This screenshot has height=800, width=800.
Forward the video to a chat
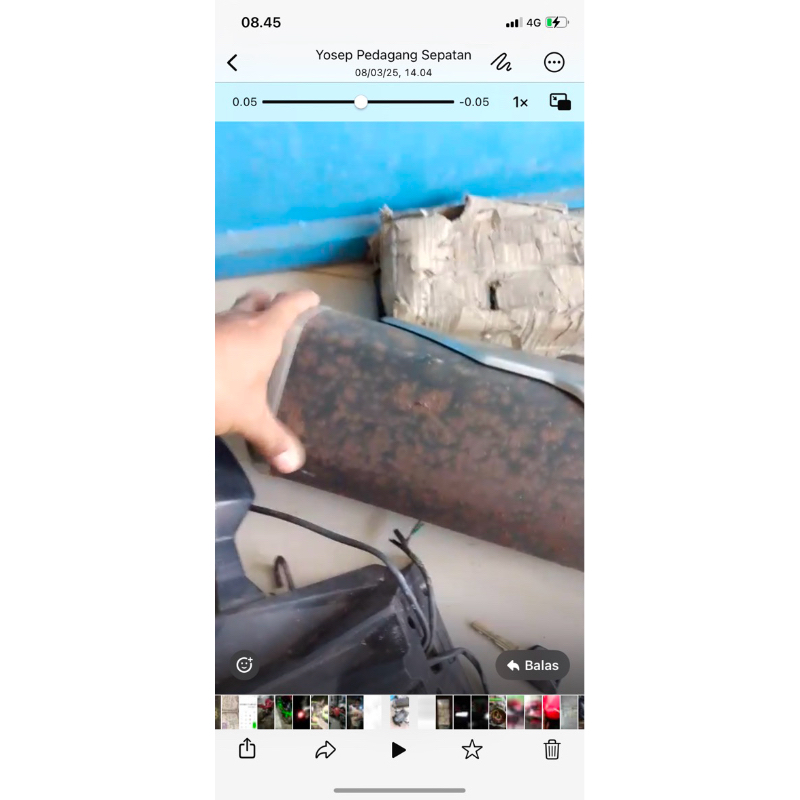[325, 749]
